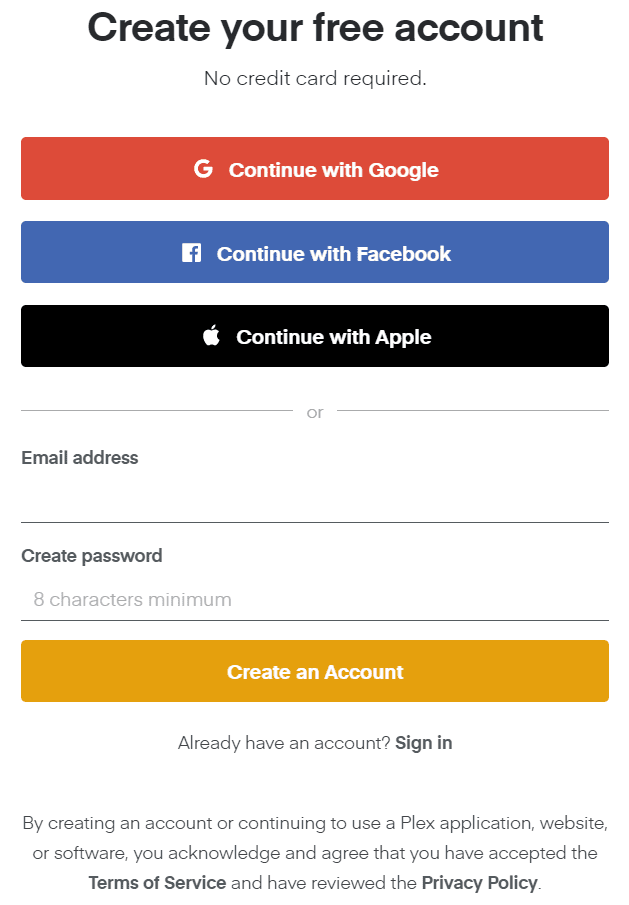Tap the Create password field
This screenshot has height=905, width=629.
click(x=314, y=599)
